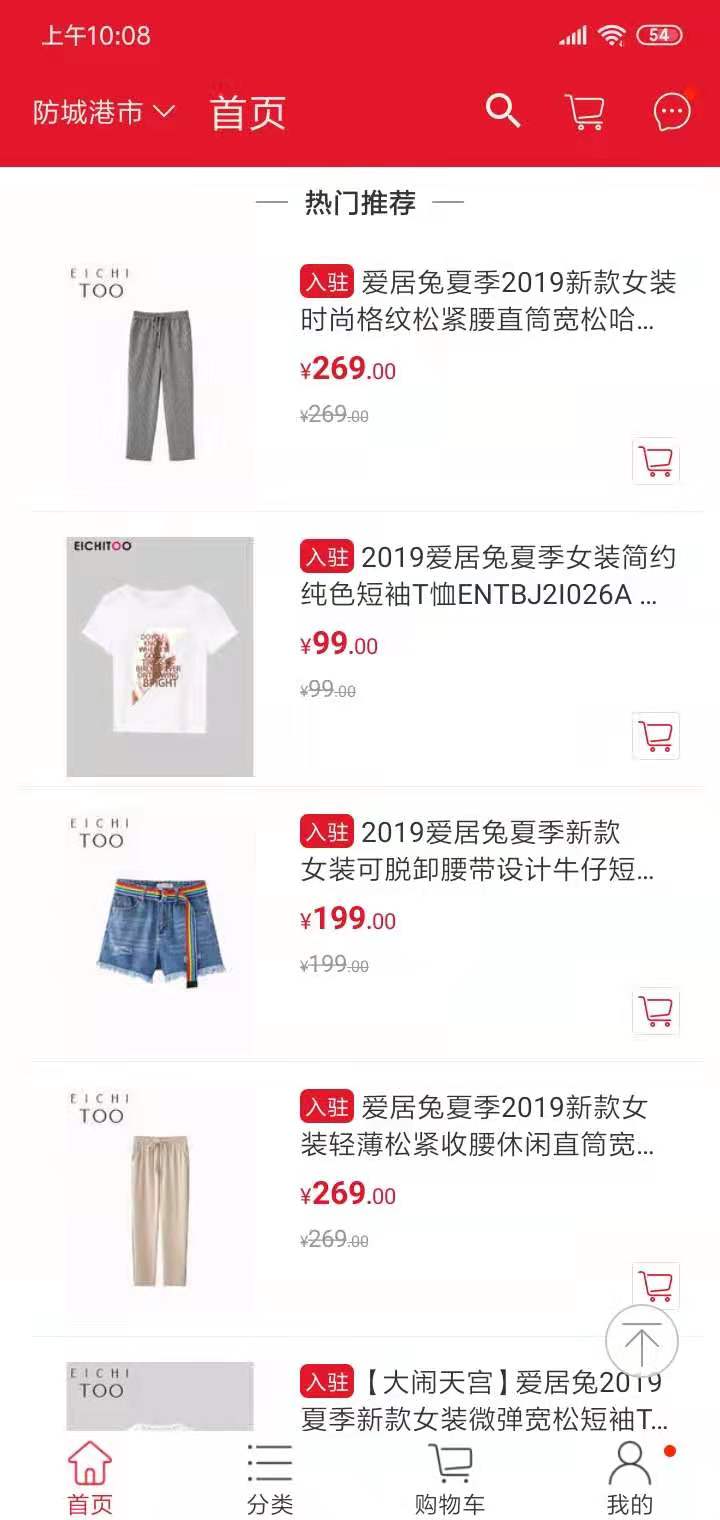
Task: Add the ¥269 checked trousers to cart
Action: (x=656, y=462)
